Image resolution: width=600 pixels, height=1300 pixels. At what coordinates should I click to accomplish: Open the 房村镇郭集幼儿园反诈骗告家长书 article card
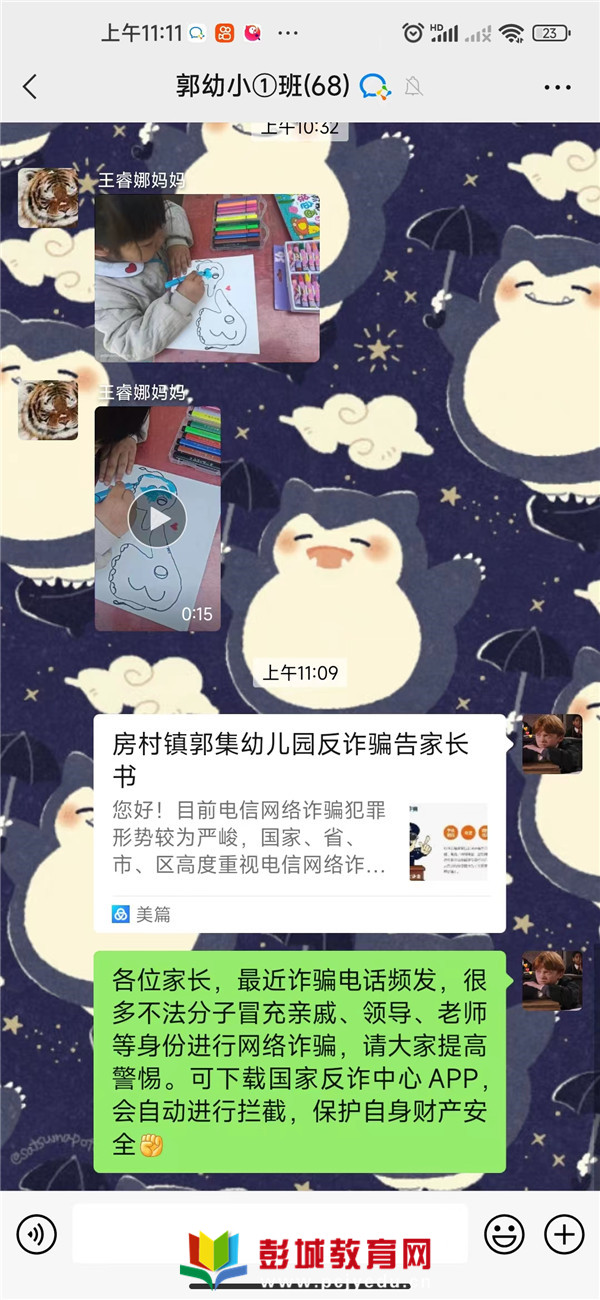[299, 822]
